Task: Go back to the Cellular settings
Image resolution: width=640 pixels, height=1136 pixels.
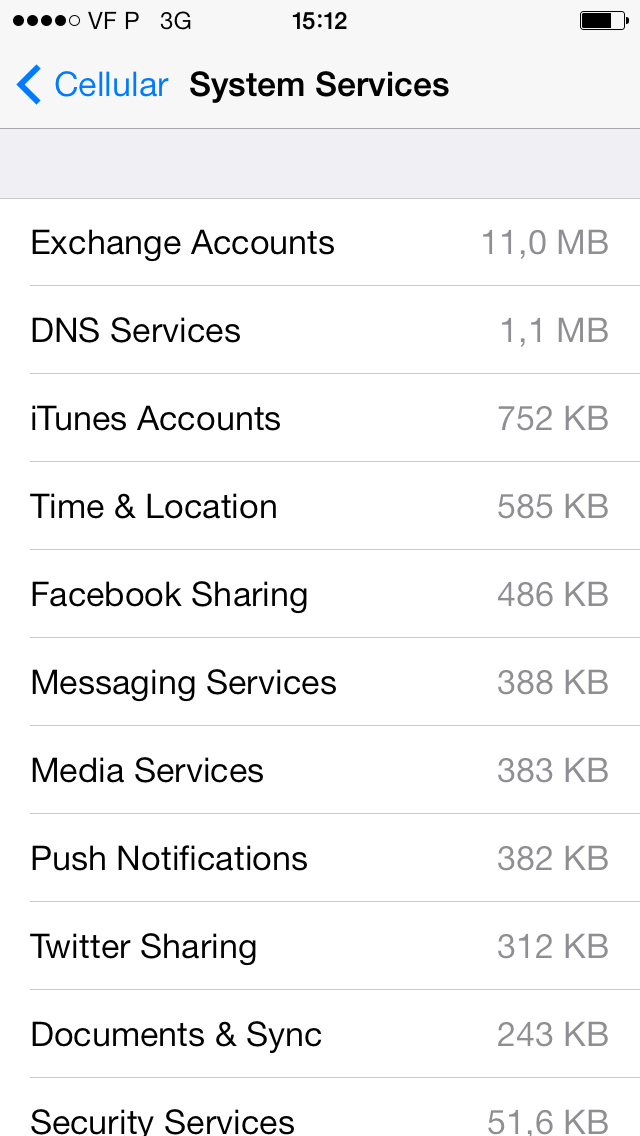Action: (x=92, y=85)
